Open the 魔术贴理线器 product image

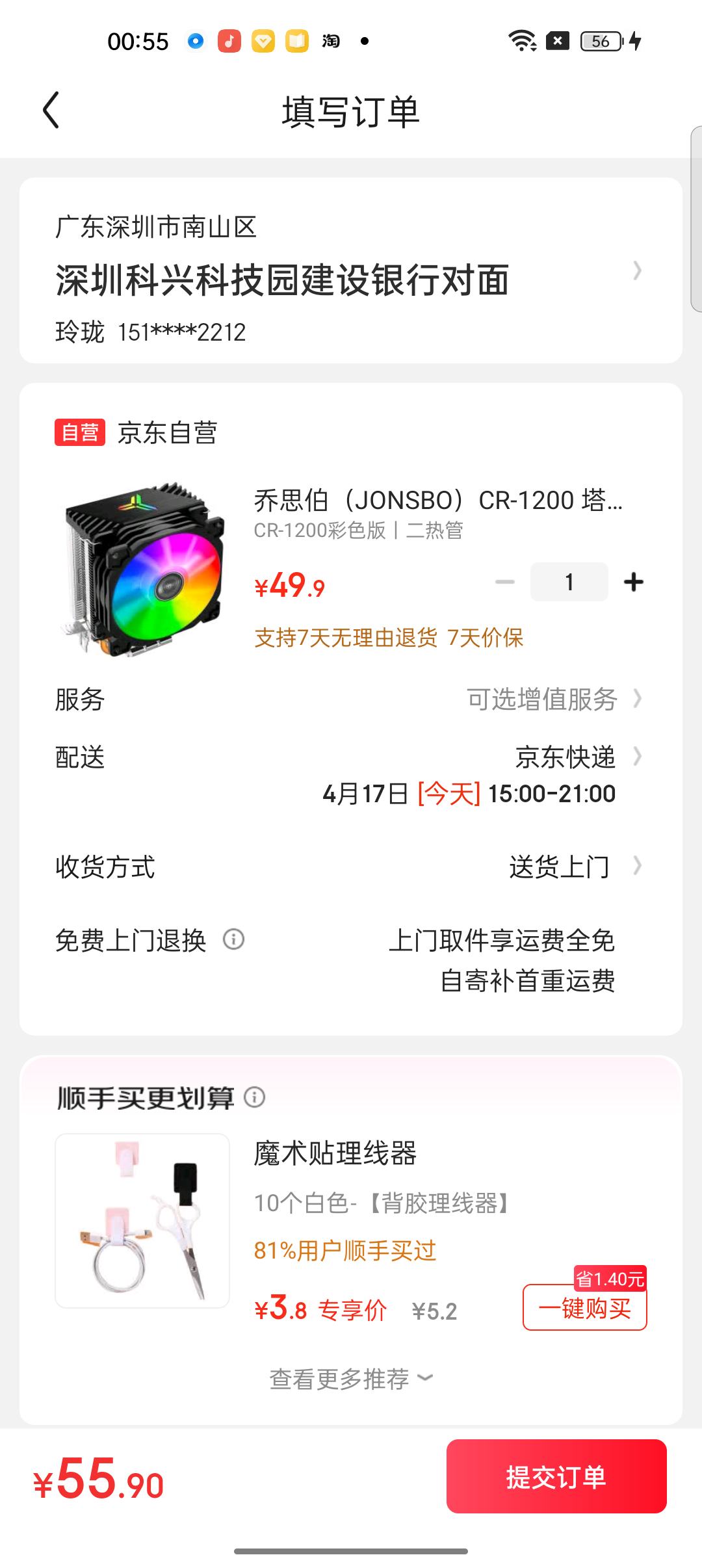click(x=142, y=1220)
